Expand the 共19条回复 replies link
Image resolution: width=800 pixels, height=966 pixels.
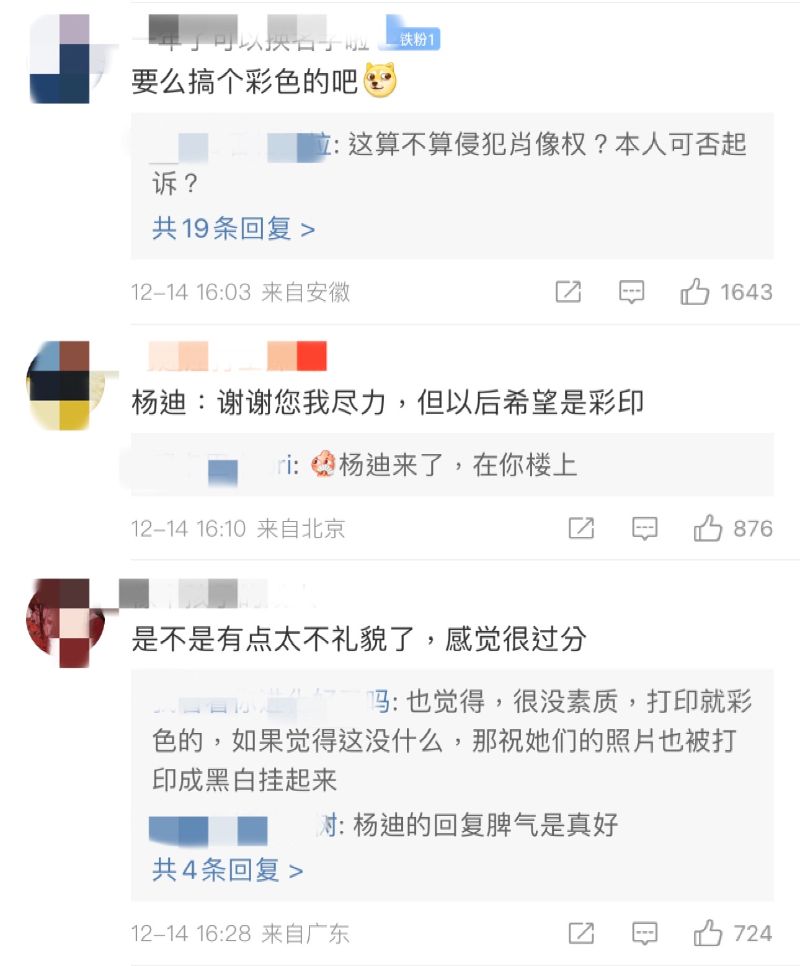[x=233, y=229]
